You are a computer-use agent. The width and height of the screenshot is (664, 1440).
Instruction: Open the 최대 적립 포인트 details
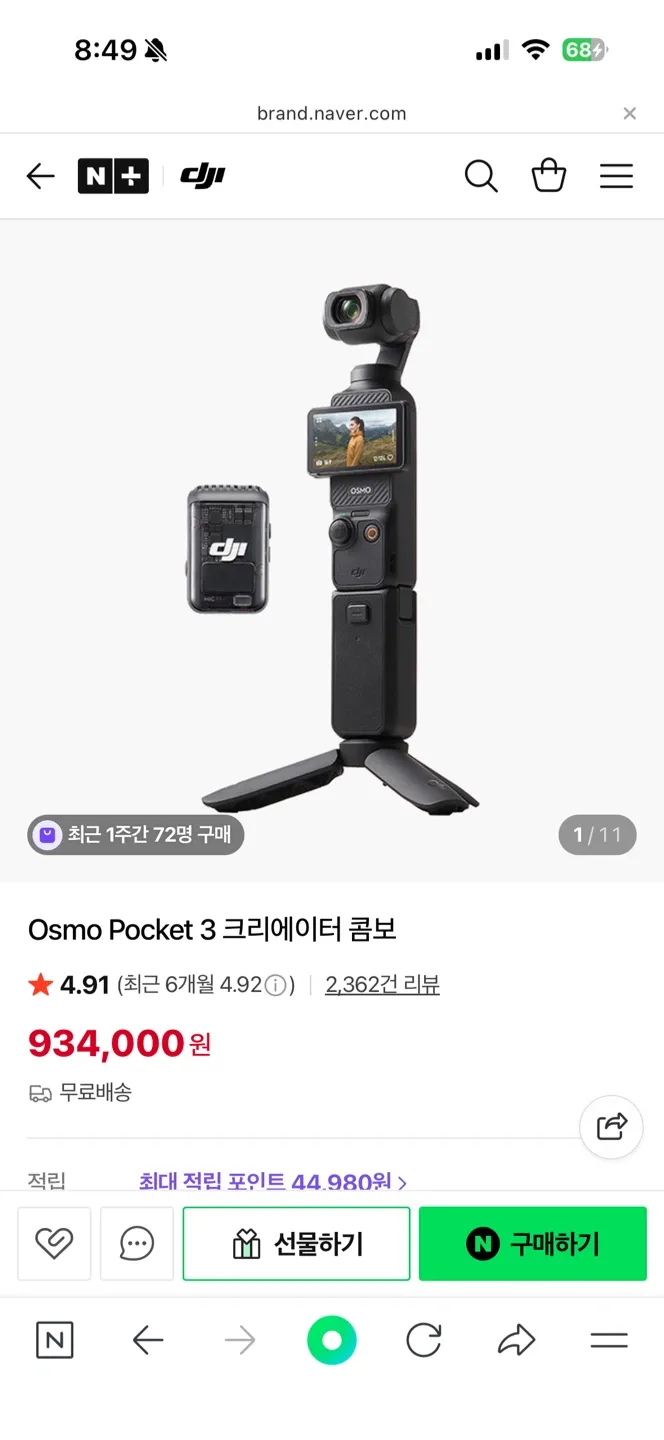[273, 1182]
